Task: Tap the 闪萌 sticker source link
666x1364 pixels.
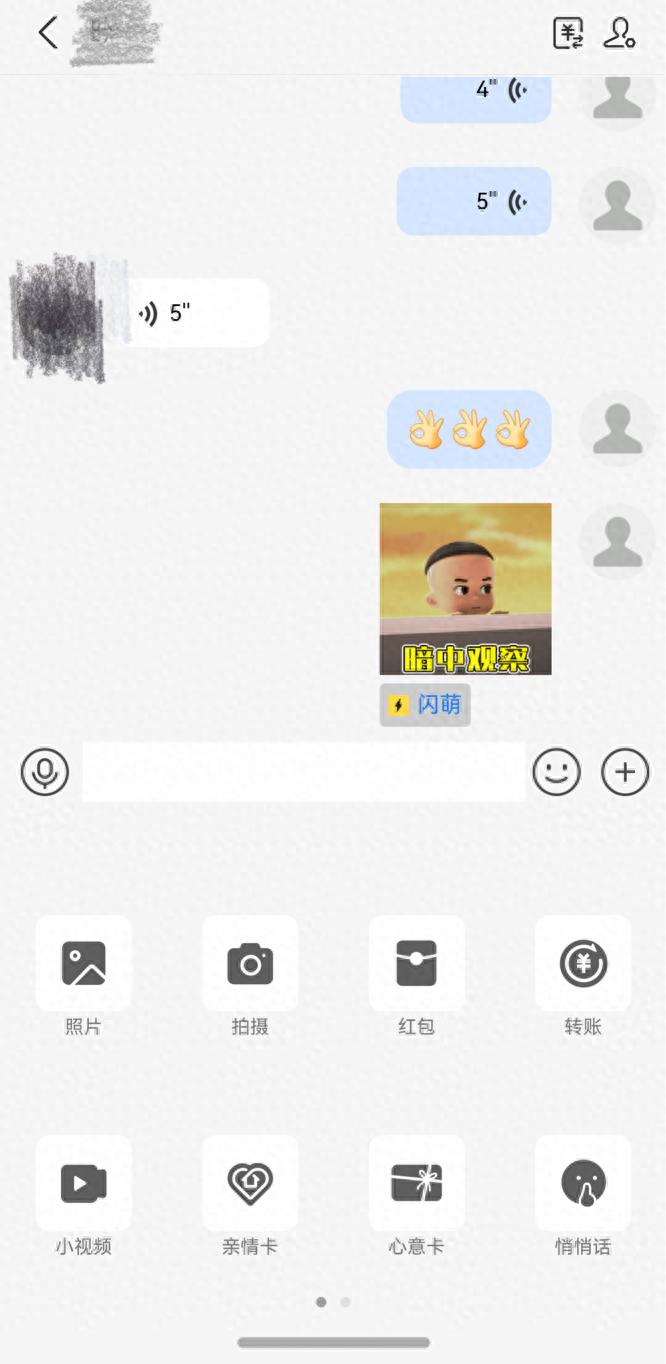Action: tap(425, 705)
